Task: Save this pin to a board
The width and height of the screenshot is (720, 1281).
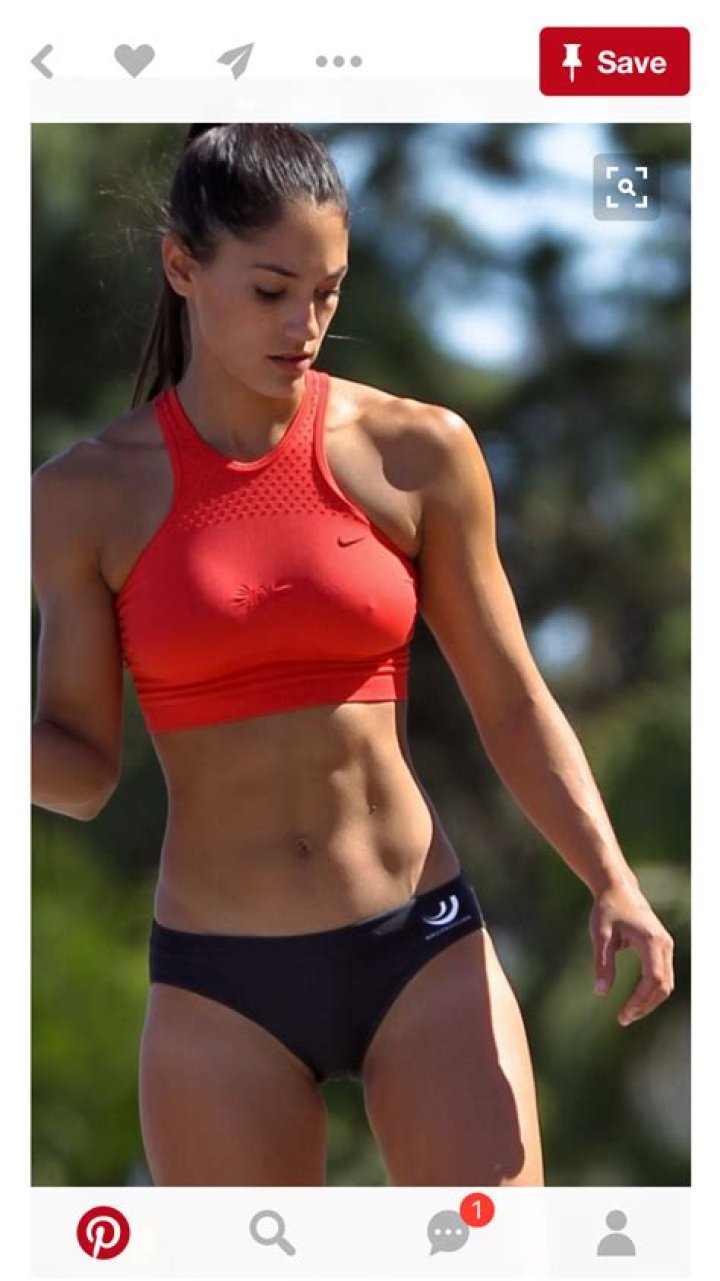Action: (x=614, y=62)
